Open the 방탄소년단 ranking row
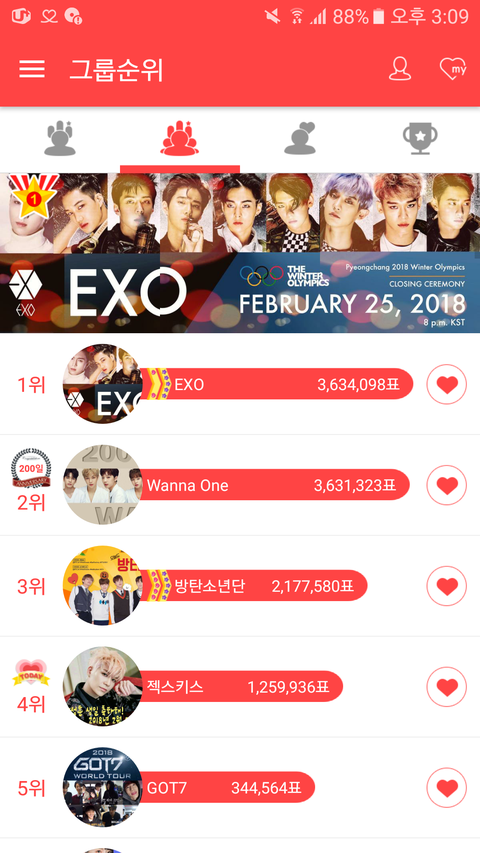 pyautogui.click(x=240, y=586)
